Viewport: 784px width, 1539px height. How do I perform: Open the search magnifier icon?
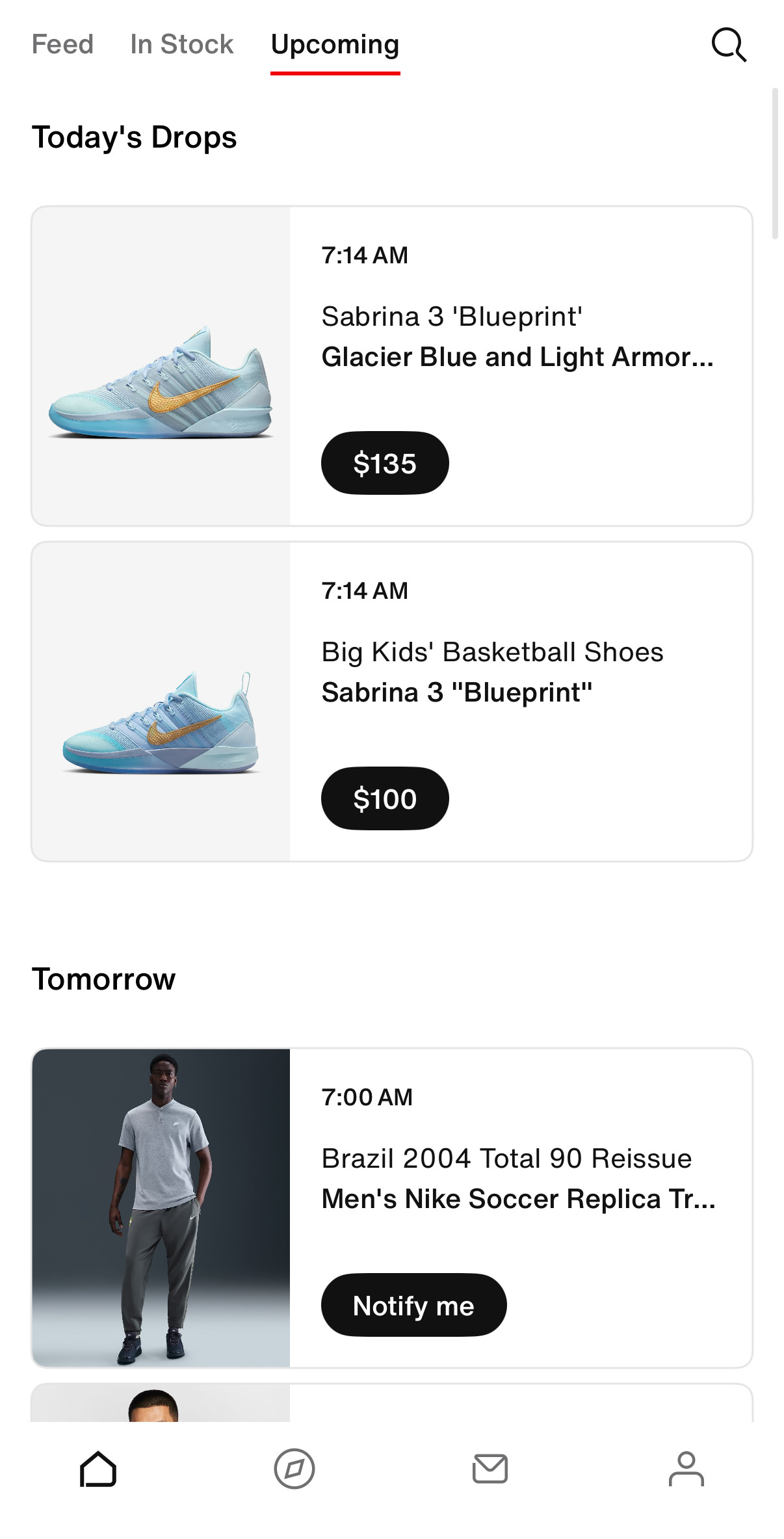pos(729,45)
